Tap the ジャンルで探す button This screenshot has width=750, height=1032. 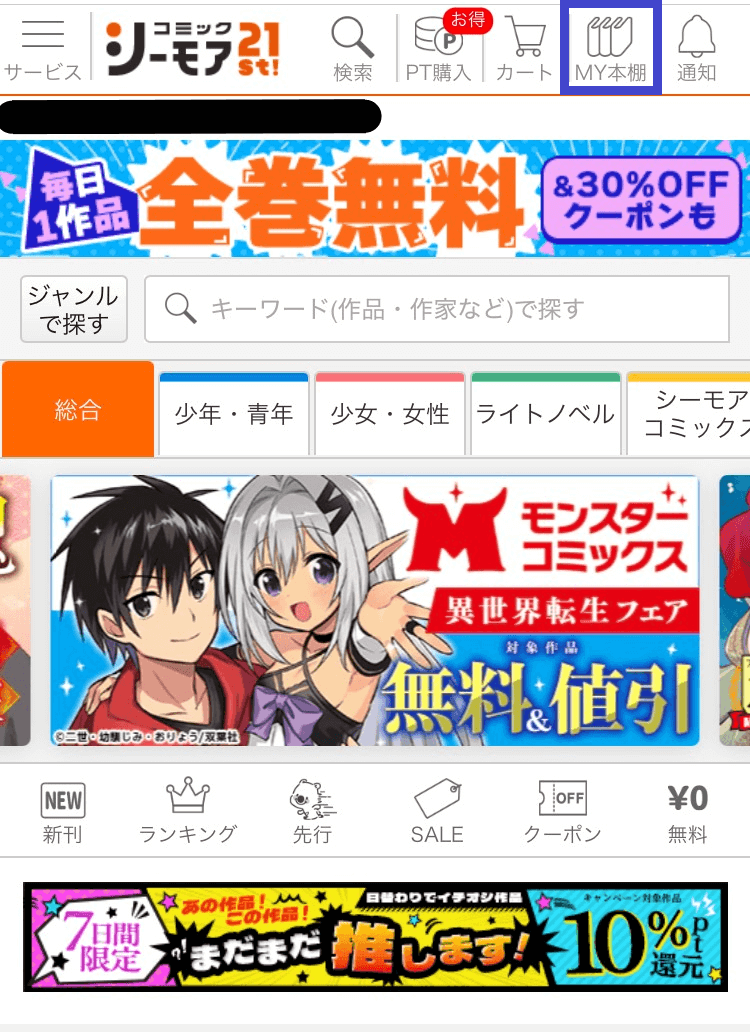pos(73,309)
